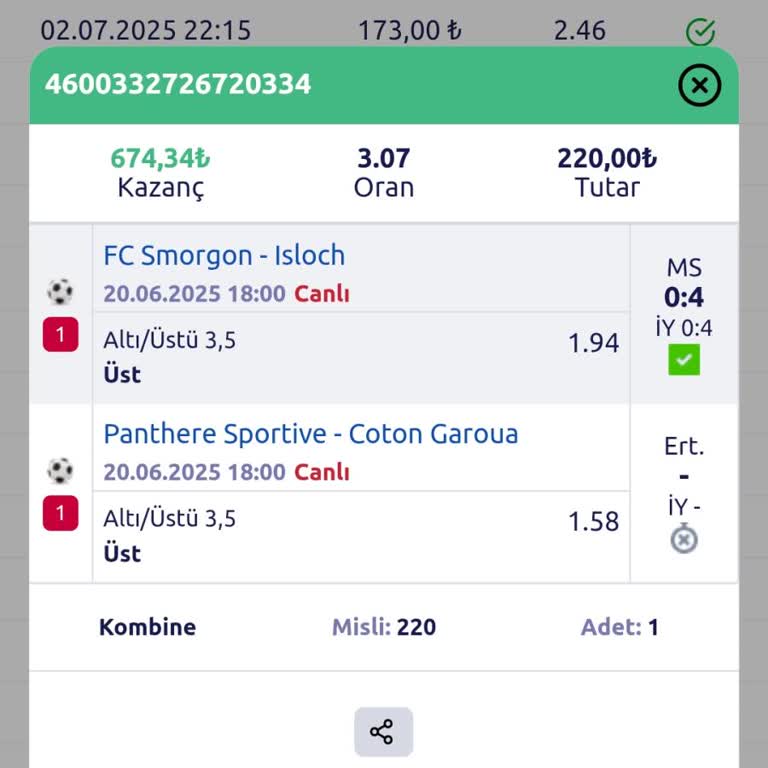Open Panthere Sportive - Coton Garoua match
This screenshot has width=768, height=768.
point(310,434)
